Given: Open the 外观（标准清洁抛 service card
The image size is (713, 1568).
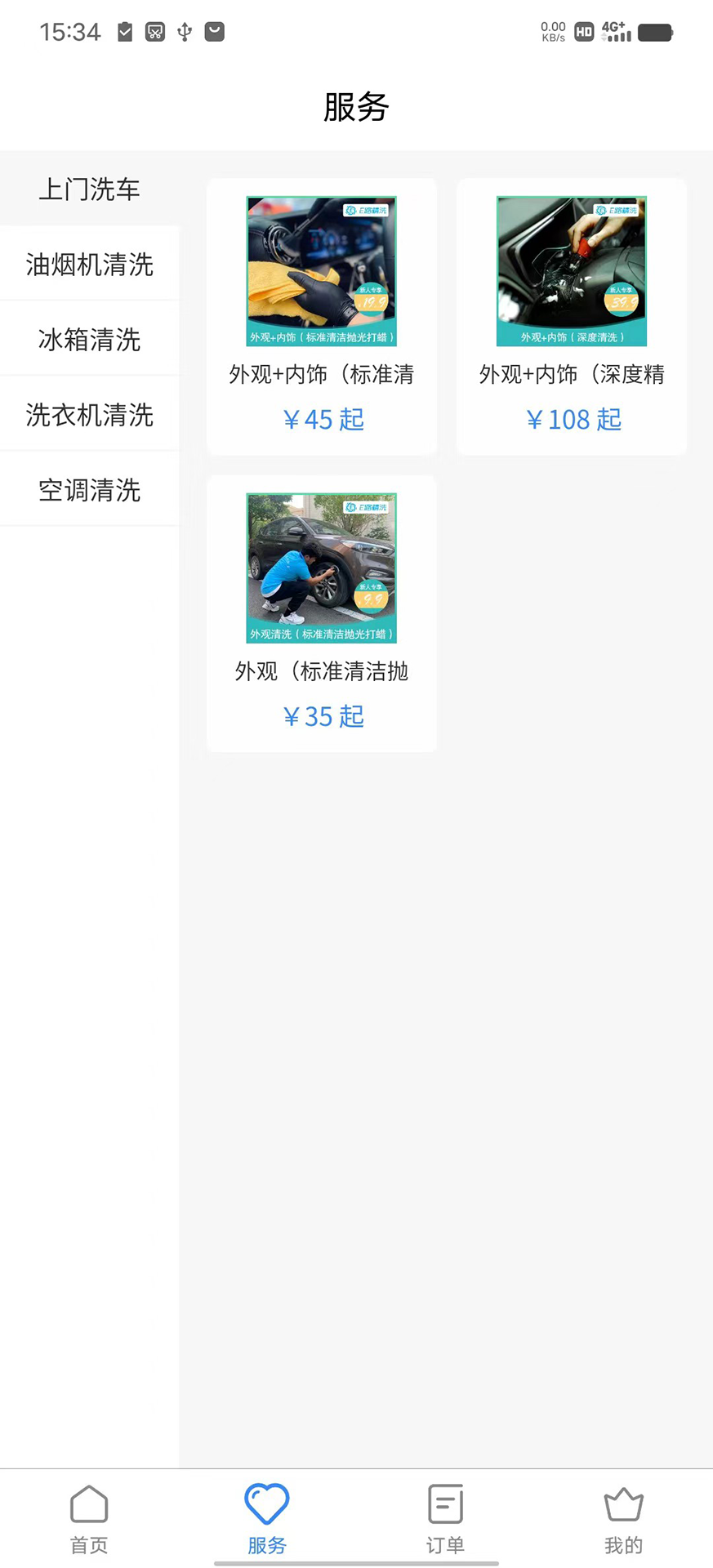Looking at the screenshot, I should pyautogui.click(x=322, y=672).
